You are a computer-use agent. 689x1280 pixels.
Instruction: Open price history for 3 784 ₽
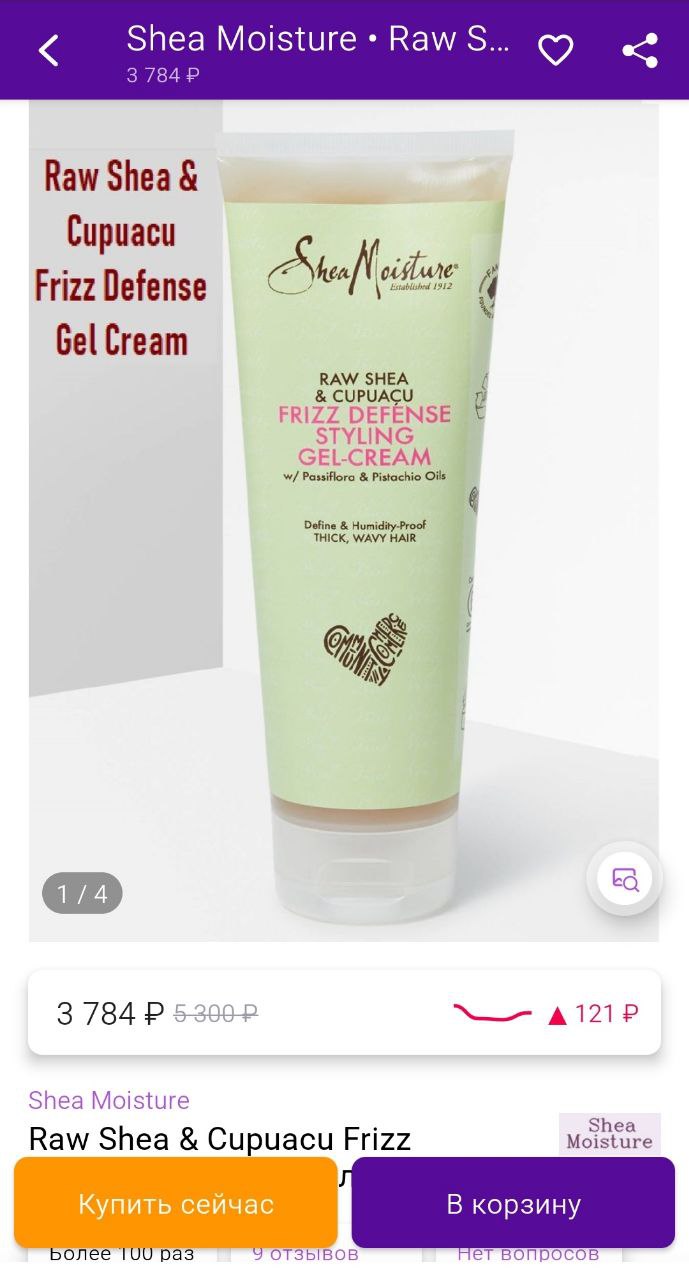(x=344, y=1013)
